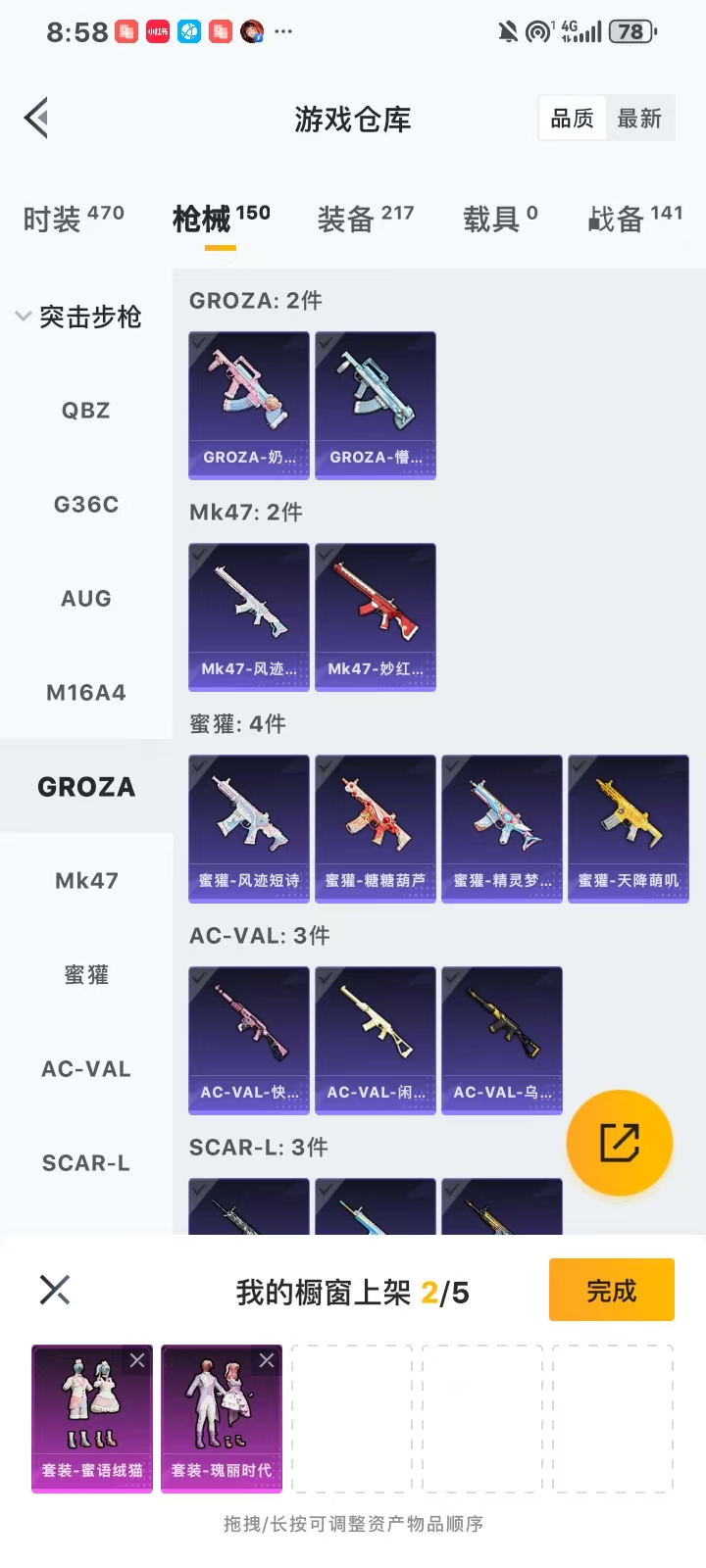
Task: Jump to SCAR-L in the sidebar
Action: click(x=86, y=1163)
